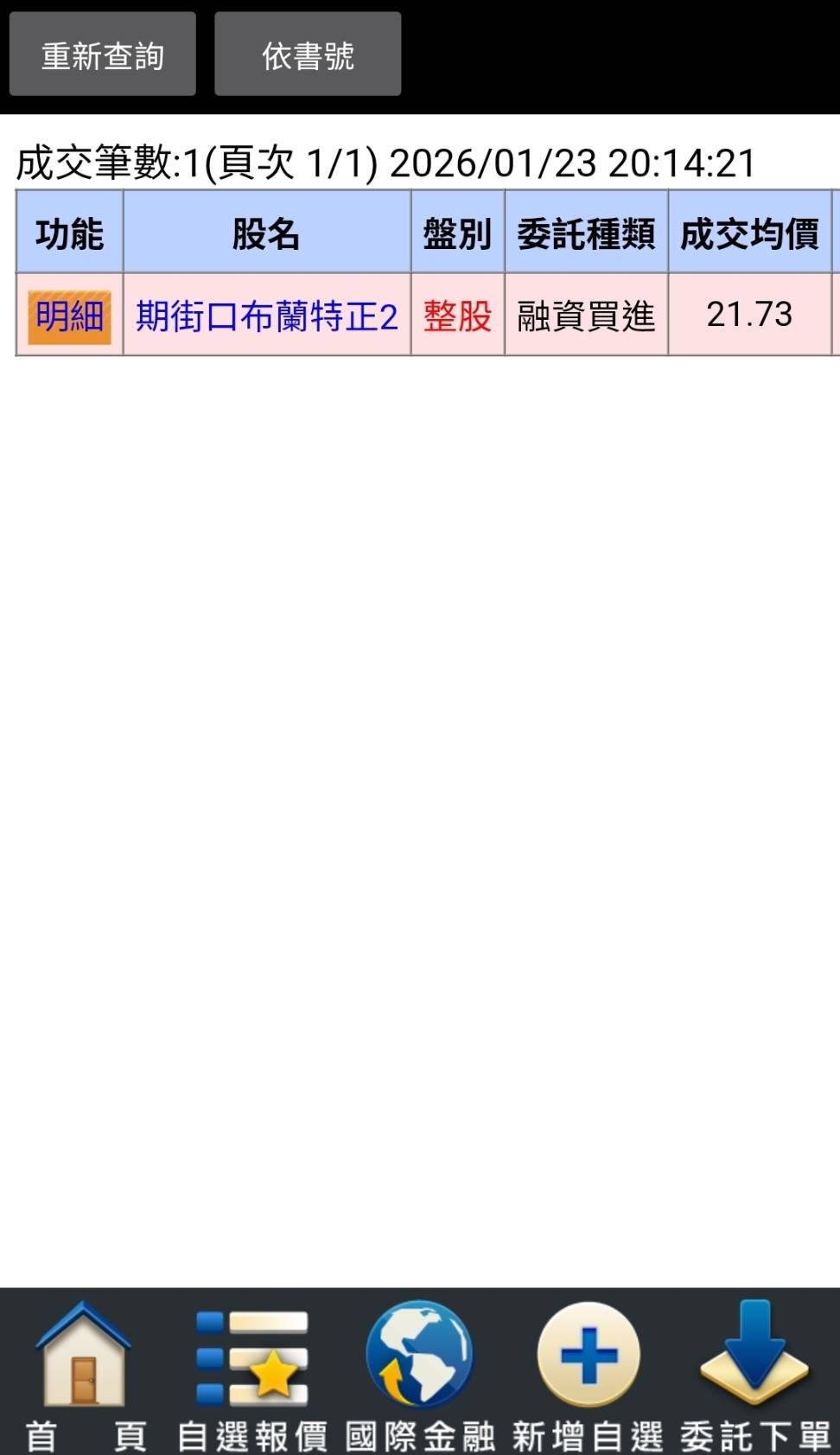Click the 功能 column header
The image size is (840, 1455).
(68, 232)
